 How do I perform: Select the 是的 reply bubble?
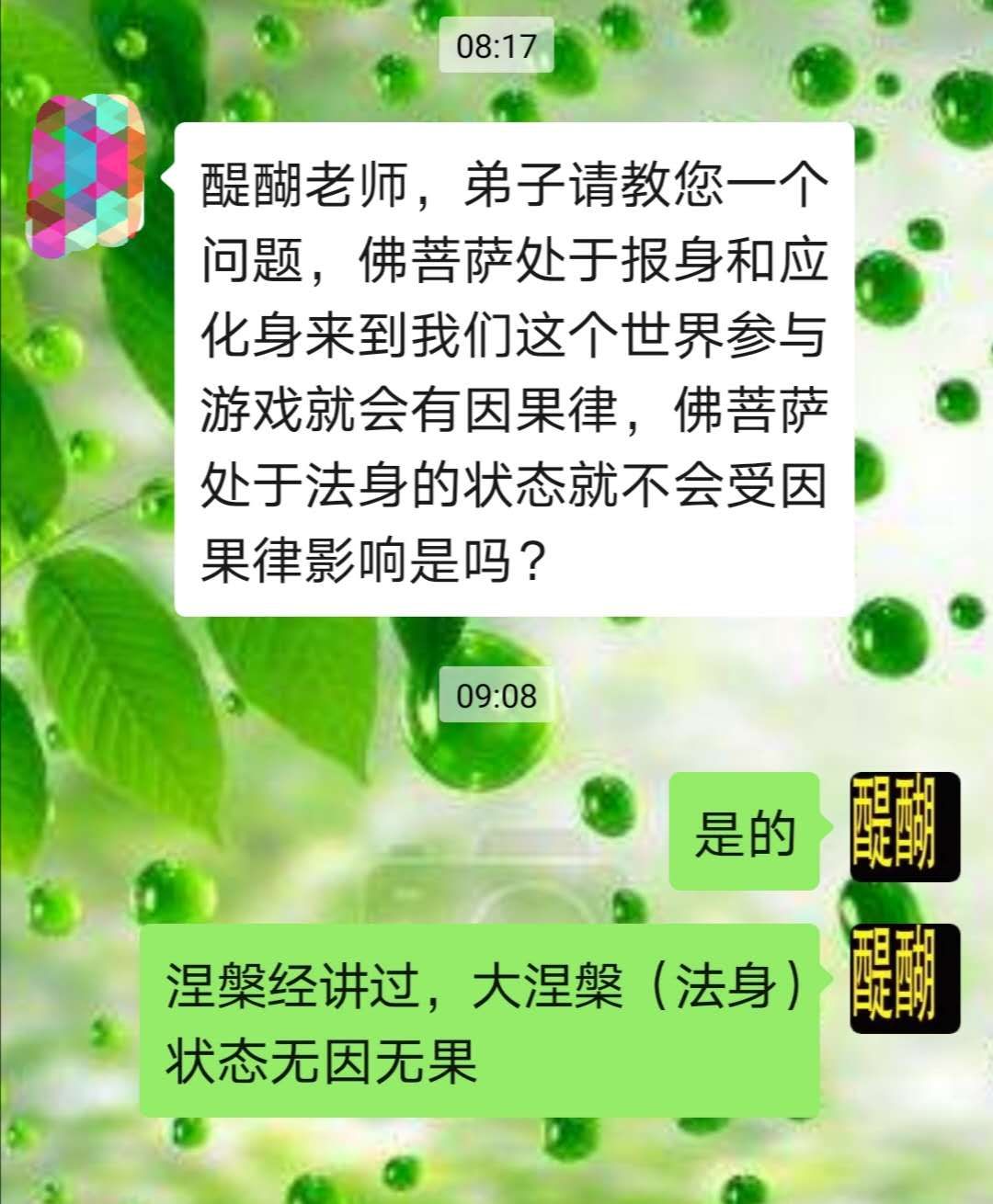point(745,834)
